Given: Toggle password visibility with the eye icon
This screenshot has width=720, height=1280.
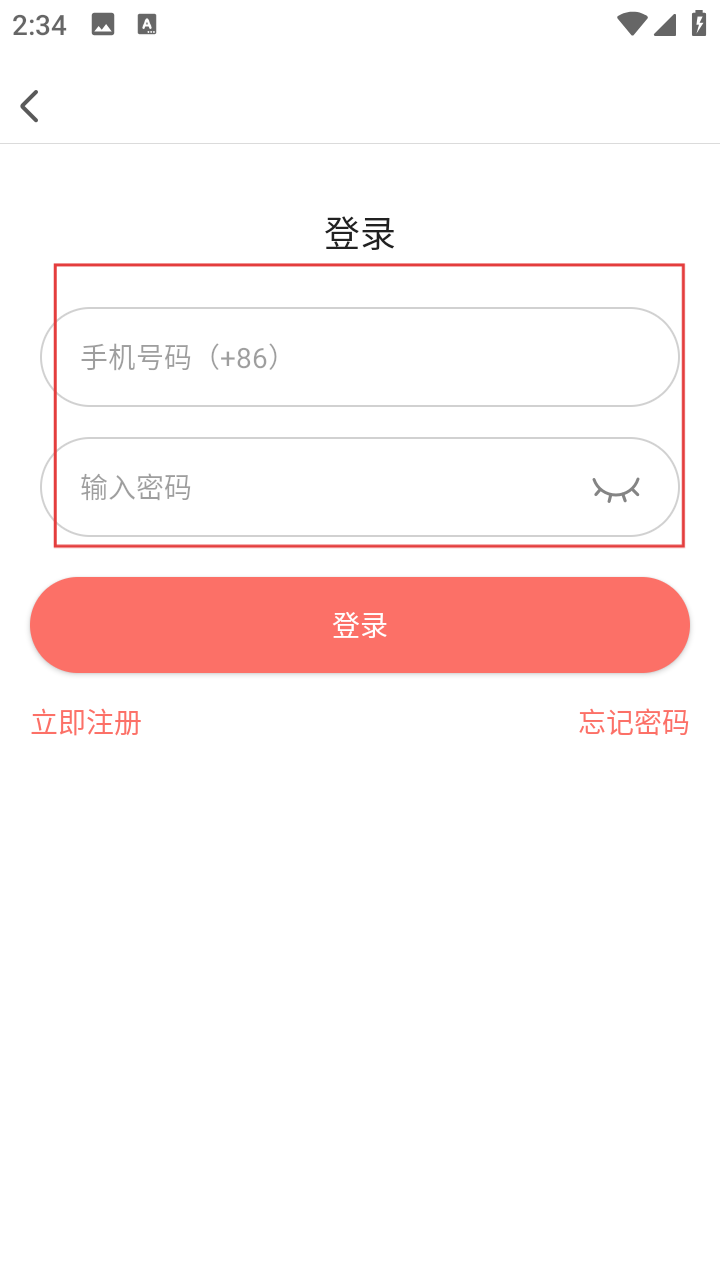Looking at the screenshot, I should [616, 488].
